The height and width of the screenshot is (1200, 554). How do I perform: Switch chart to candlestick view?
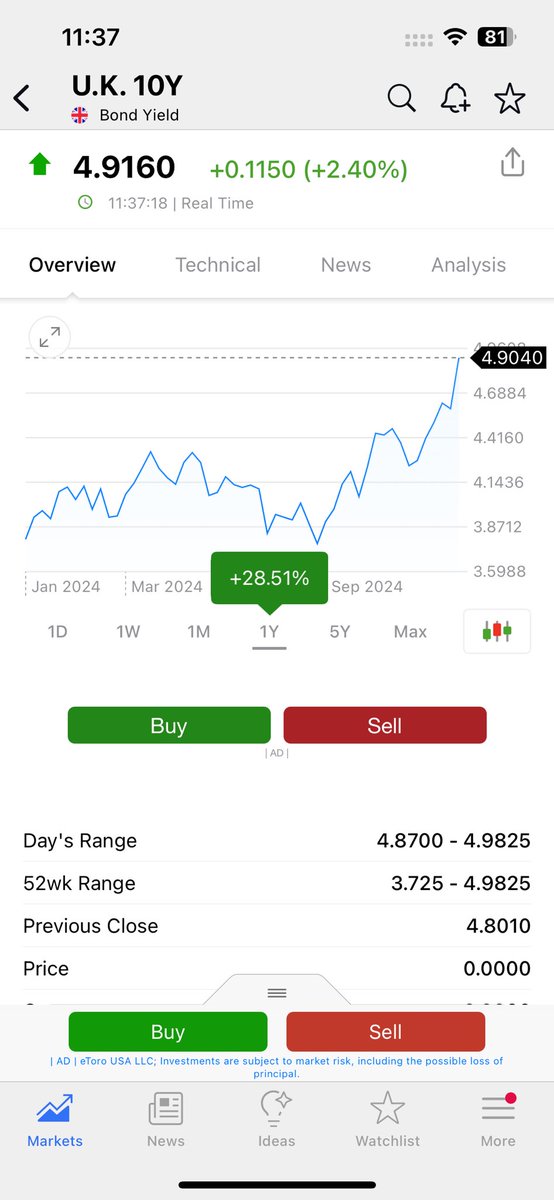(497, 631)
